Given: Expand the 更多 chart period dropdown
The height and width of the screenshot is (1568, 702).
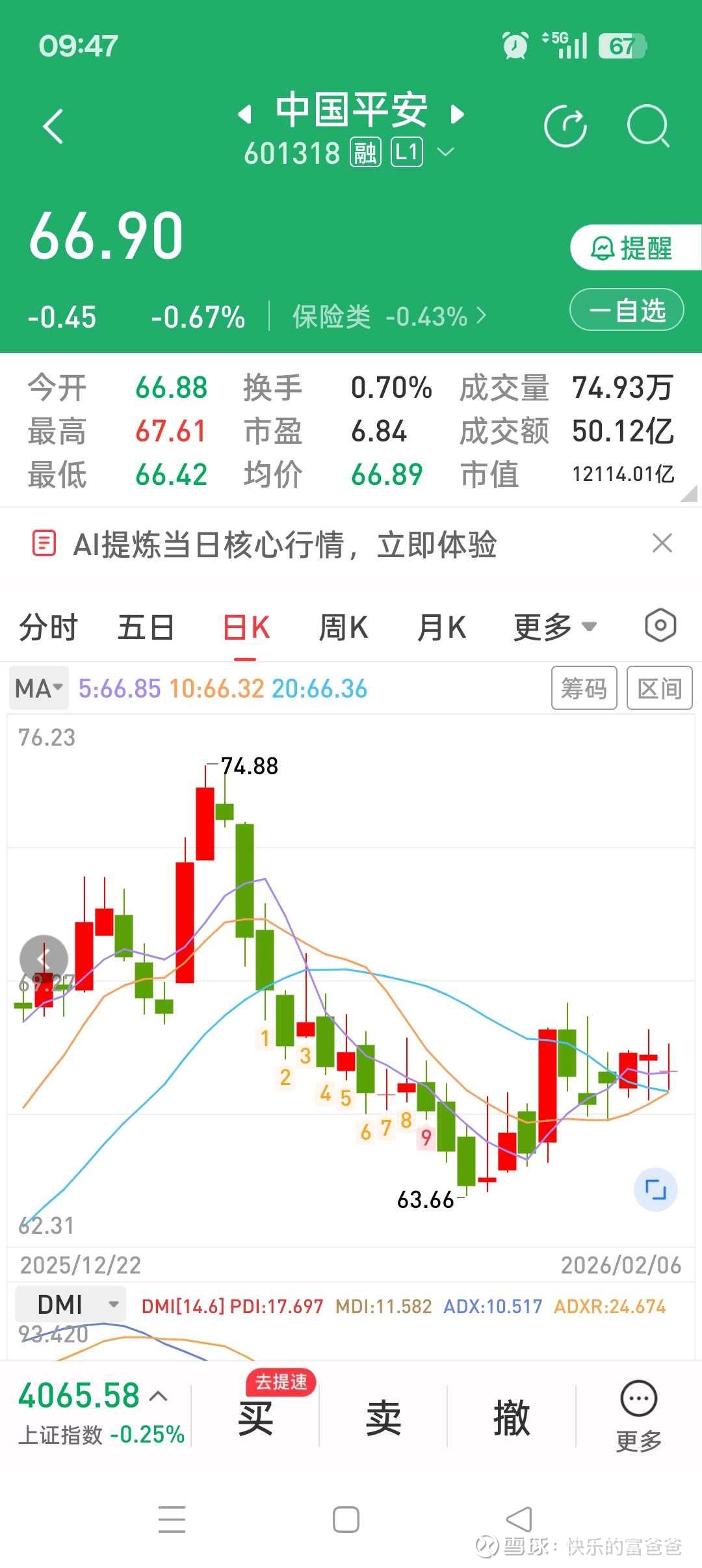Looking at the screenshot, I should click(554, 627).
